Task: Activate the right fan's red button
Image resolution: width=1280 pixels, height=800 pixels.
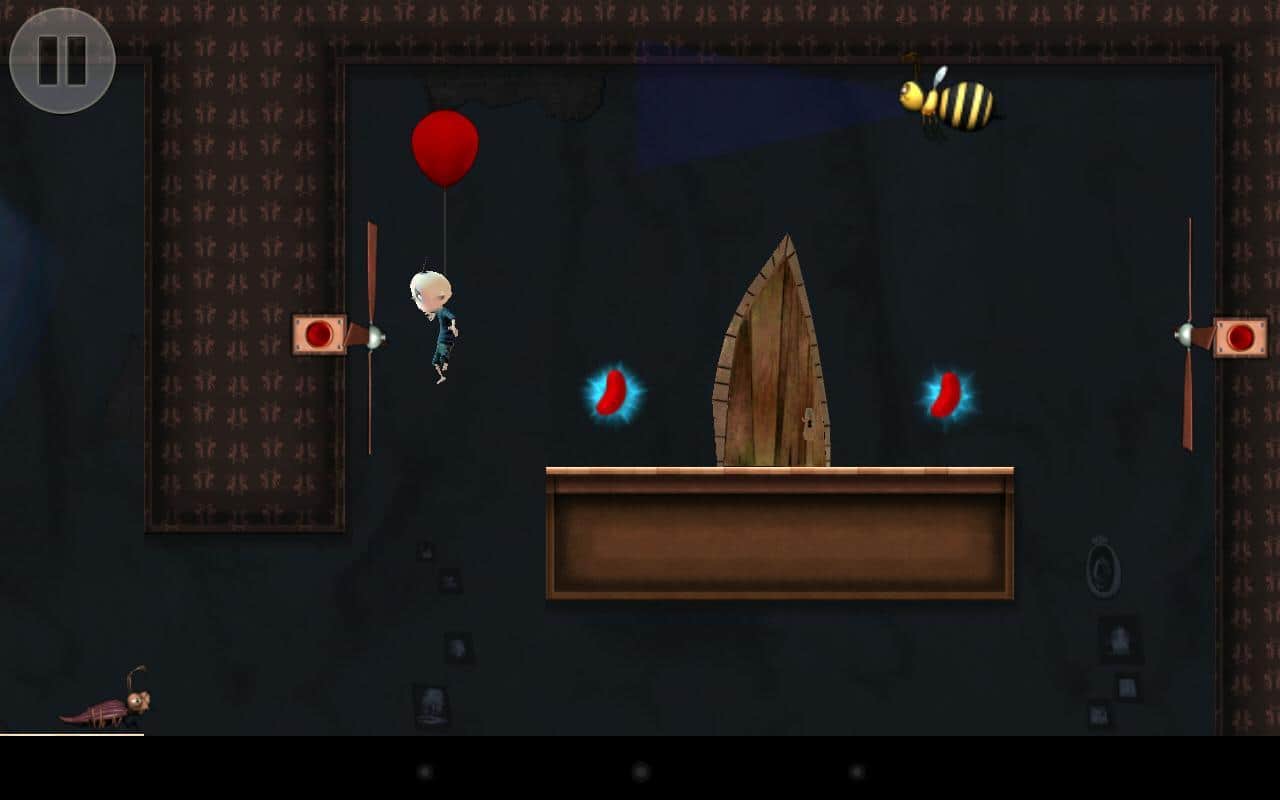Action: pyautogui.click(x=1240, y=337)
